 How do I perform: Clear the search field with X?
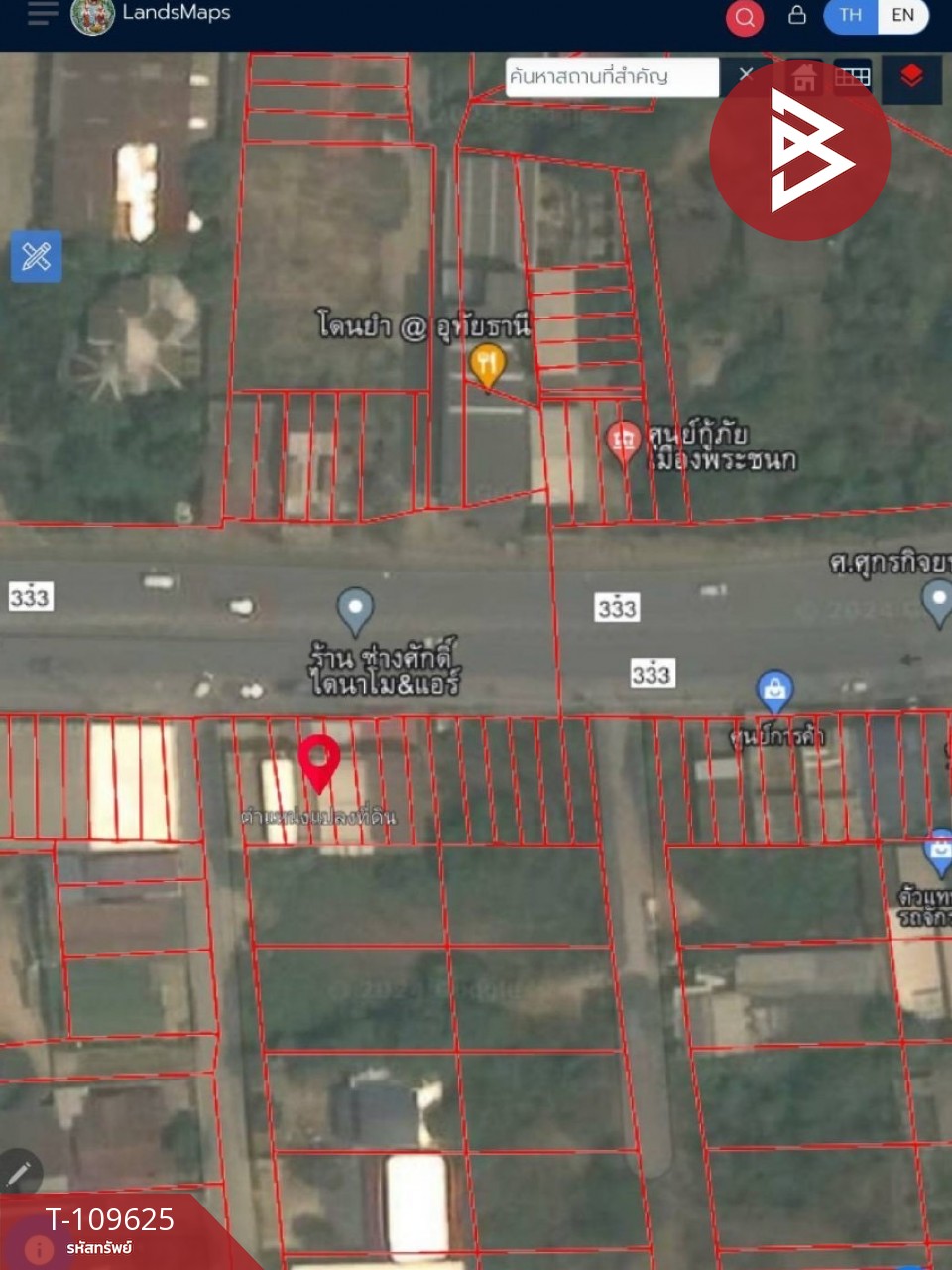coord(746,74)
